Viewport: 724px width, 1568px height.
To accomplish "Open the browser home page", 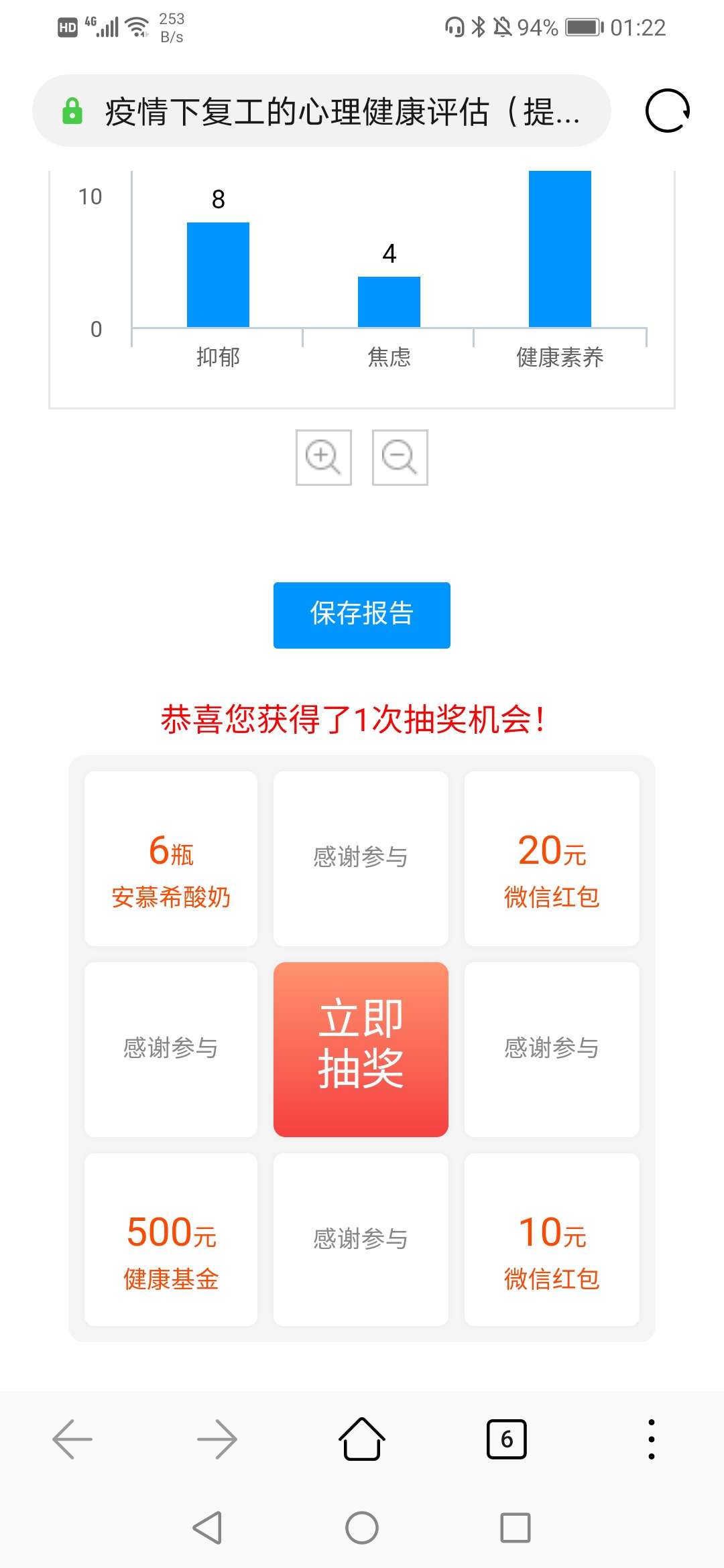I will click(x=362, y=1439).
